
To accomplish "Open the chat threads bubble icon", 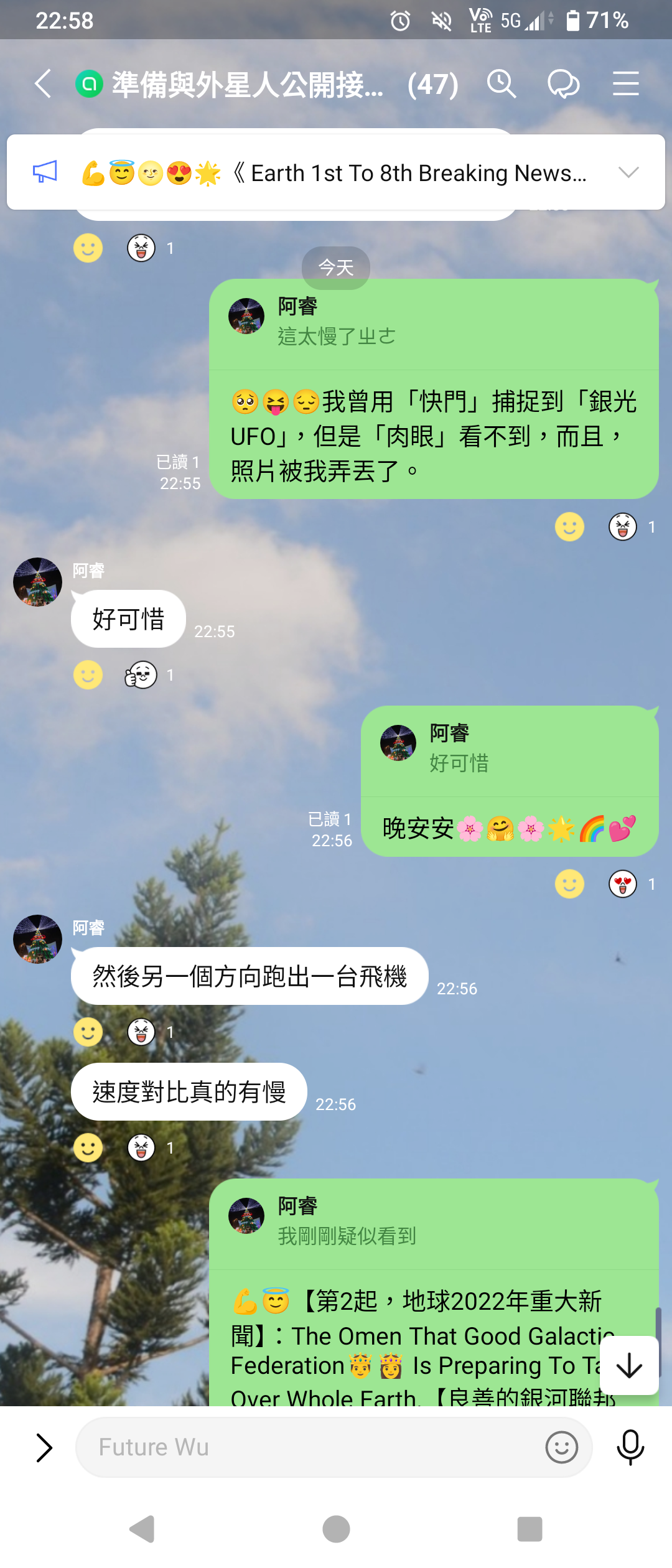I will (x=563, y=84).
